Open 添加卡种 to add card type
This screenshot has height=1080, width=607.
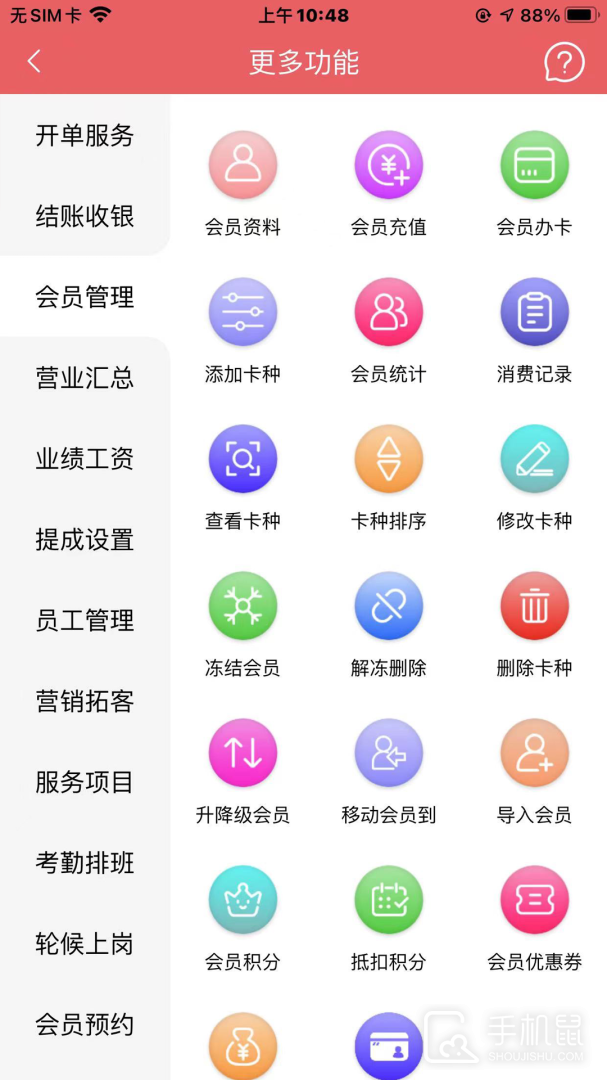[x=243, y=313]
